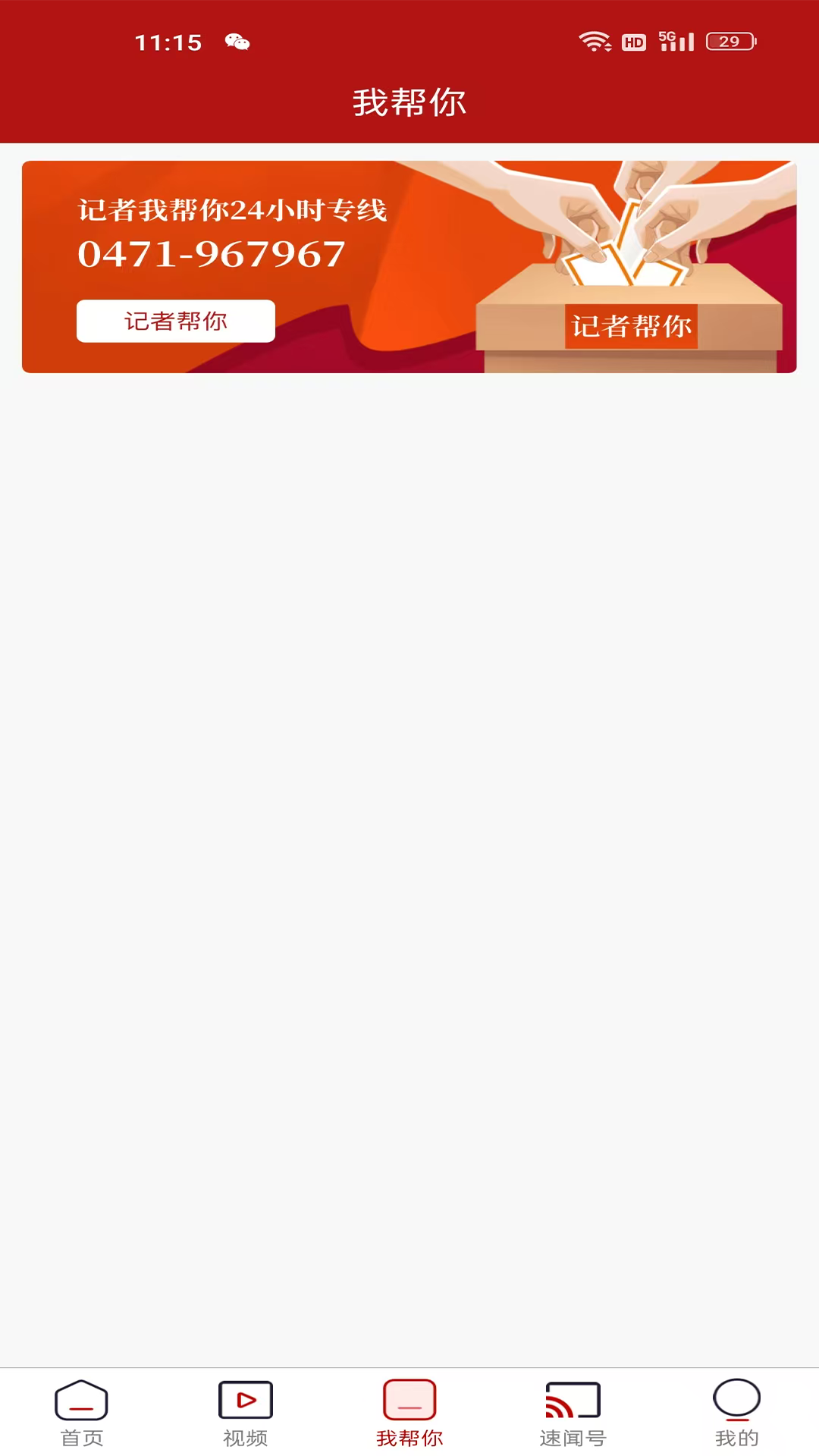
Task: Click the white 记者帮你 button
Action: 176,321
